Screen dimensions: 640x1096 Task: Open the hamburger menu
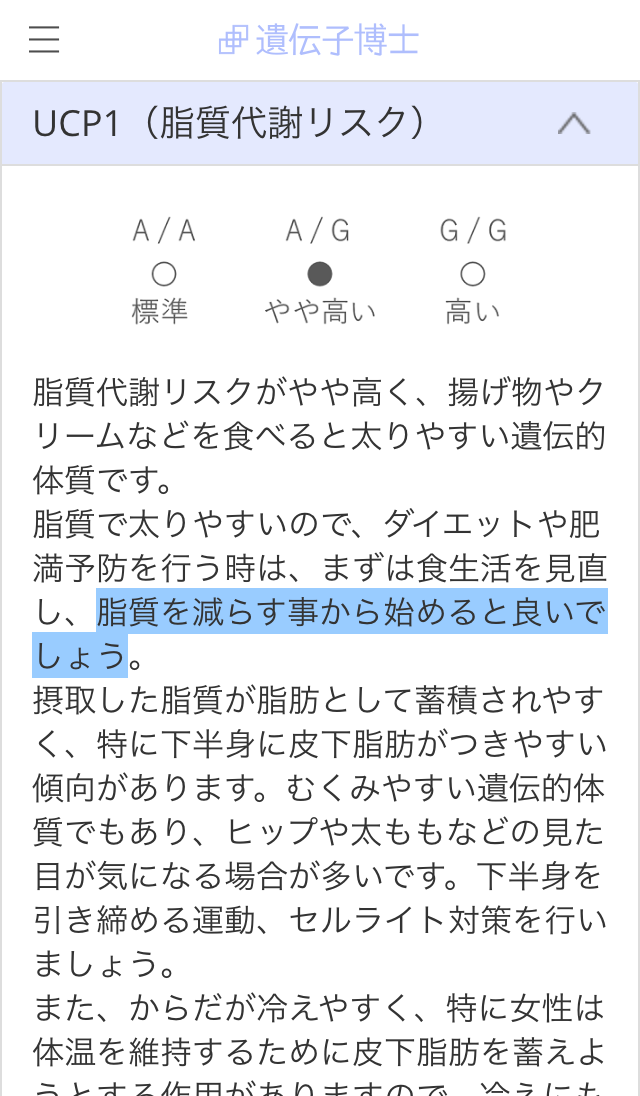click(x=44, y=39)
